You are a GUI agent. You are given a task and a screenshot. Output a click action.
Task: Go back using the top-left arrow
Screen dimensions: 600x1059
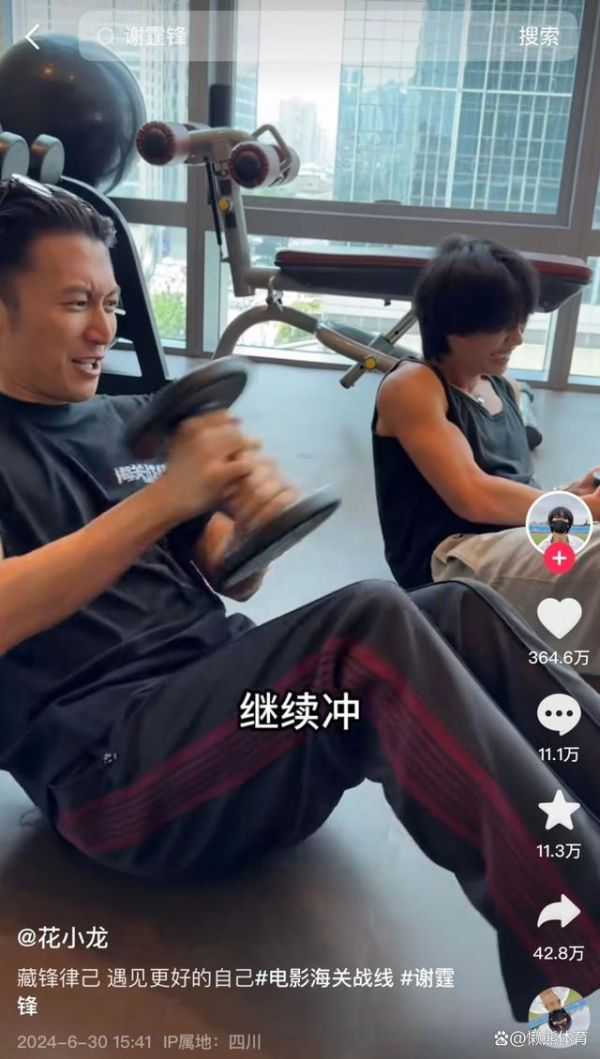coord(32,38)
